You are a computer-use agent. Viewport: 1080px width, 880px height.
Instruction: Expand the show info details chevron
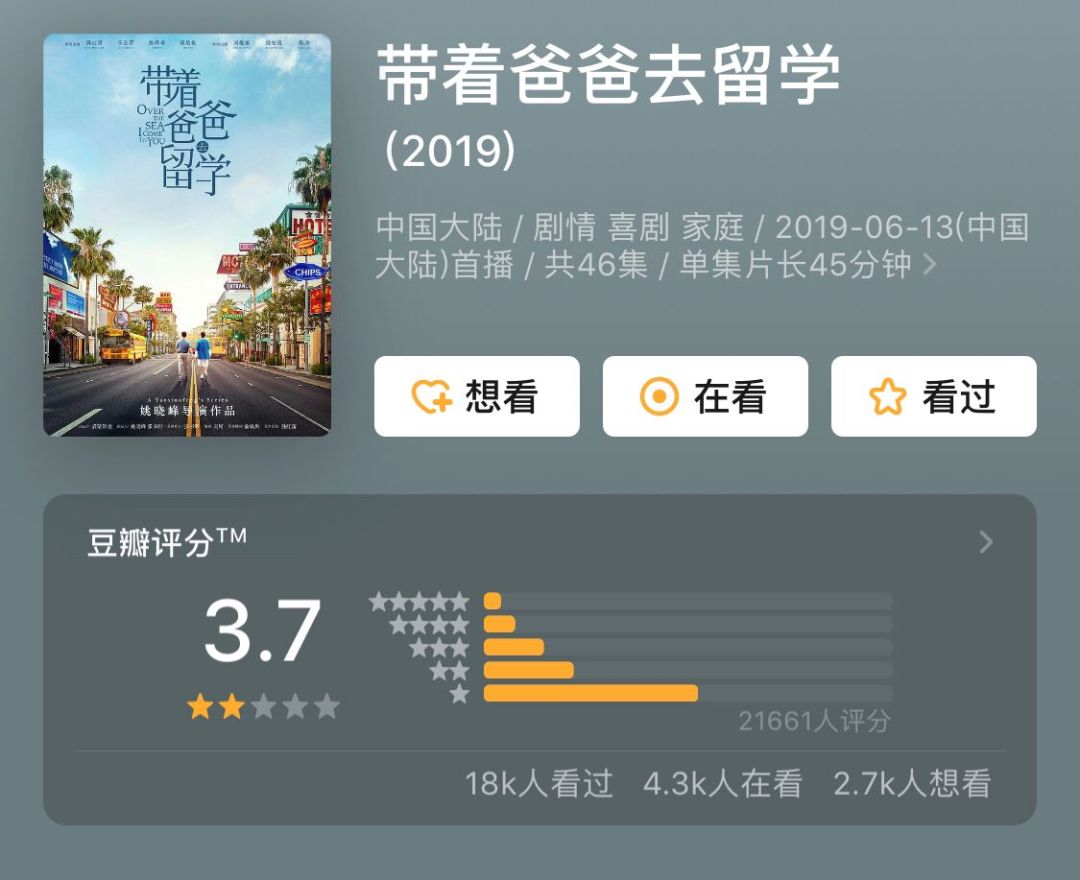pyautogui.click(x=929, y=265)
